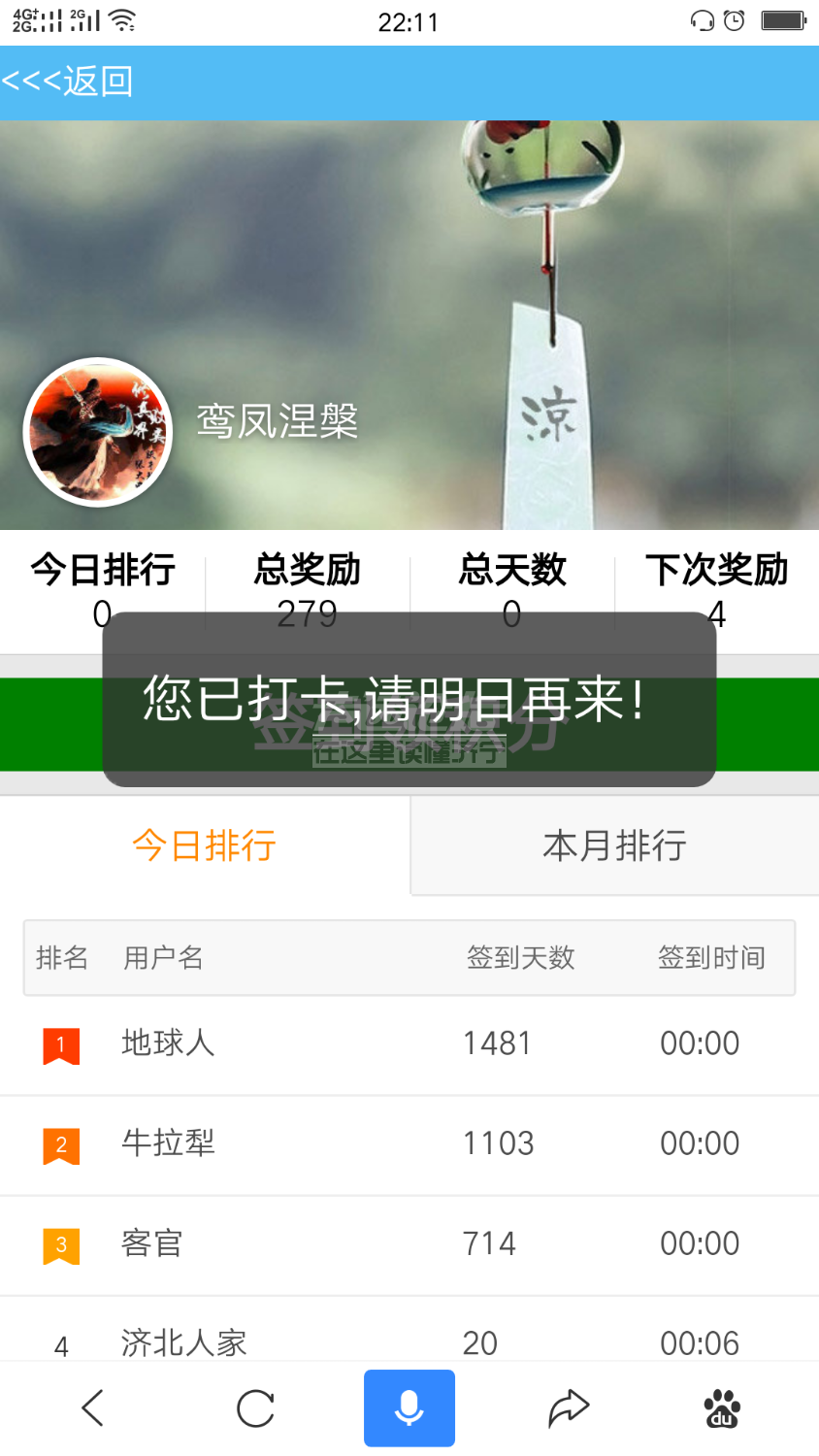Share this page via the share arrow
This screenshot has height=1456, width=819.
pos(569,1407)
